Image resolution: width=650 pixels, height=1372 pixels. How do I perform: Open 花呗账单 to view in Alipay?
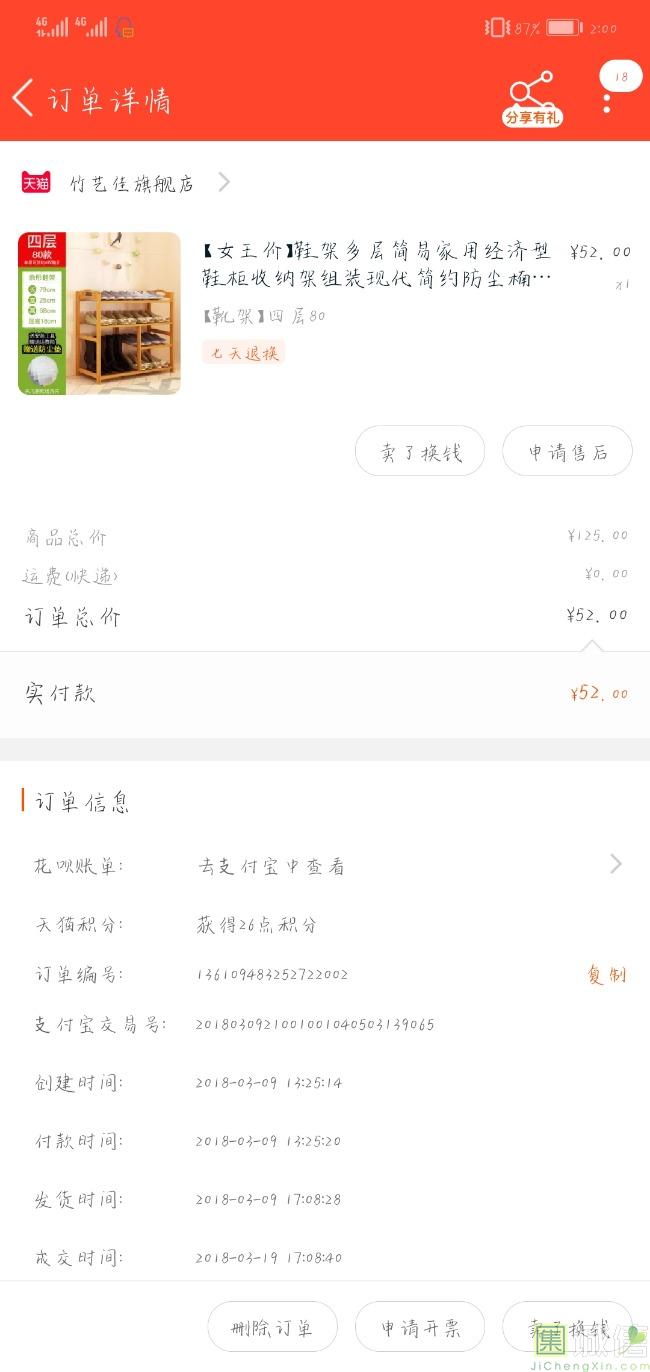(325, 866)
